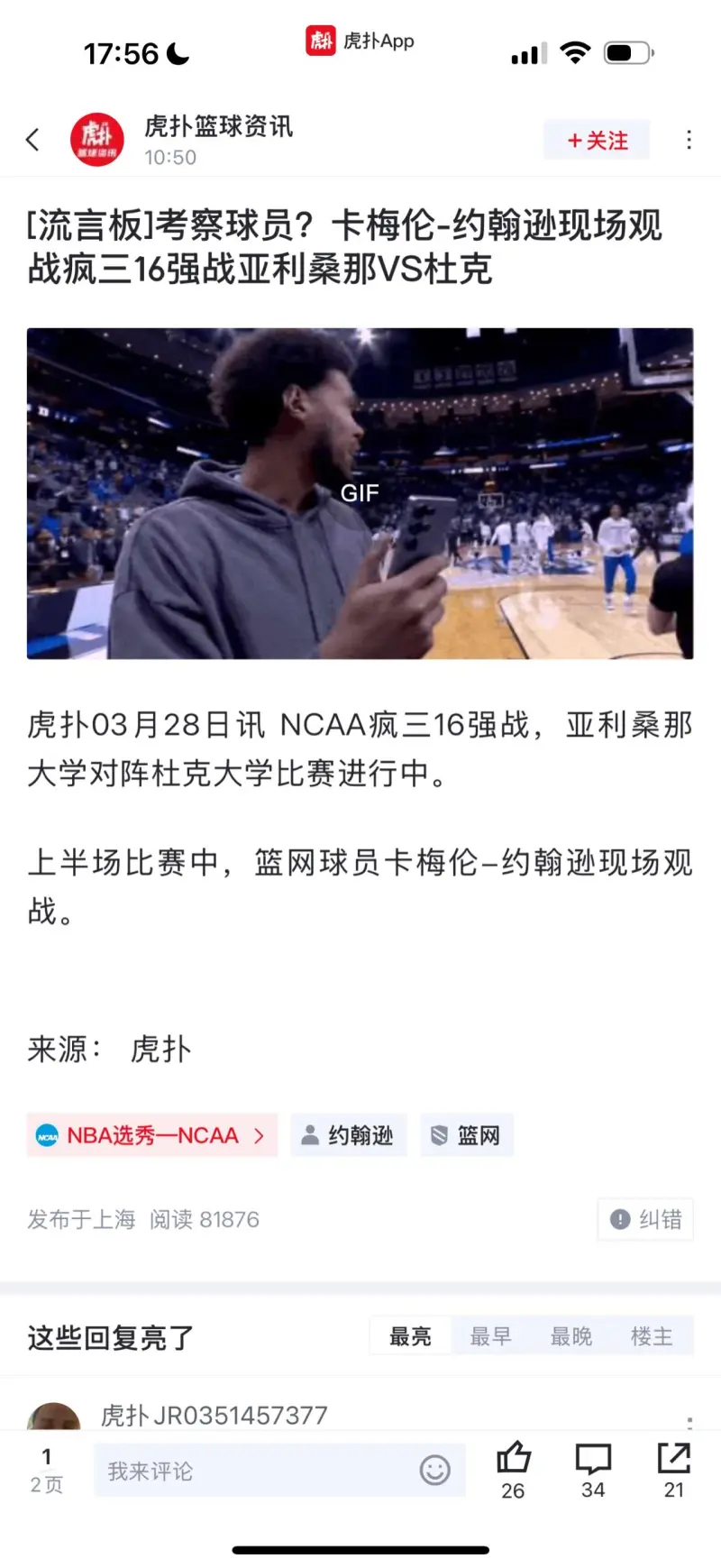This screenshot has height=1568, width=721.
Task: Like this post with thumbs-up
Action: point(513,1471)
